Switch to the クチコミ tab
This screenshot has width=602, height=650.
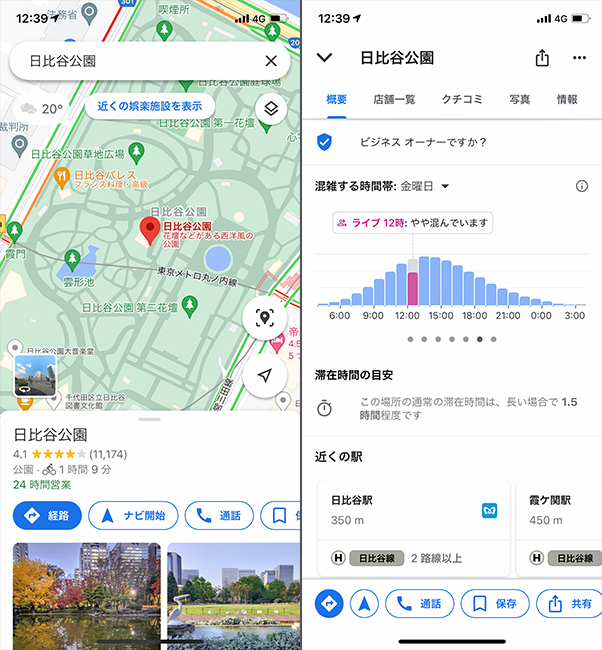tap(462, 100)
